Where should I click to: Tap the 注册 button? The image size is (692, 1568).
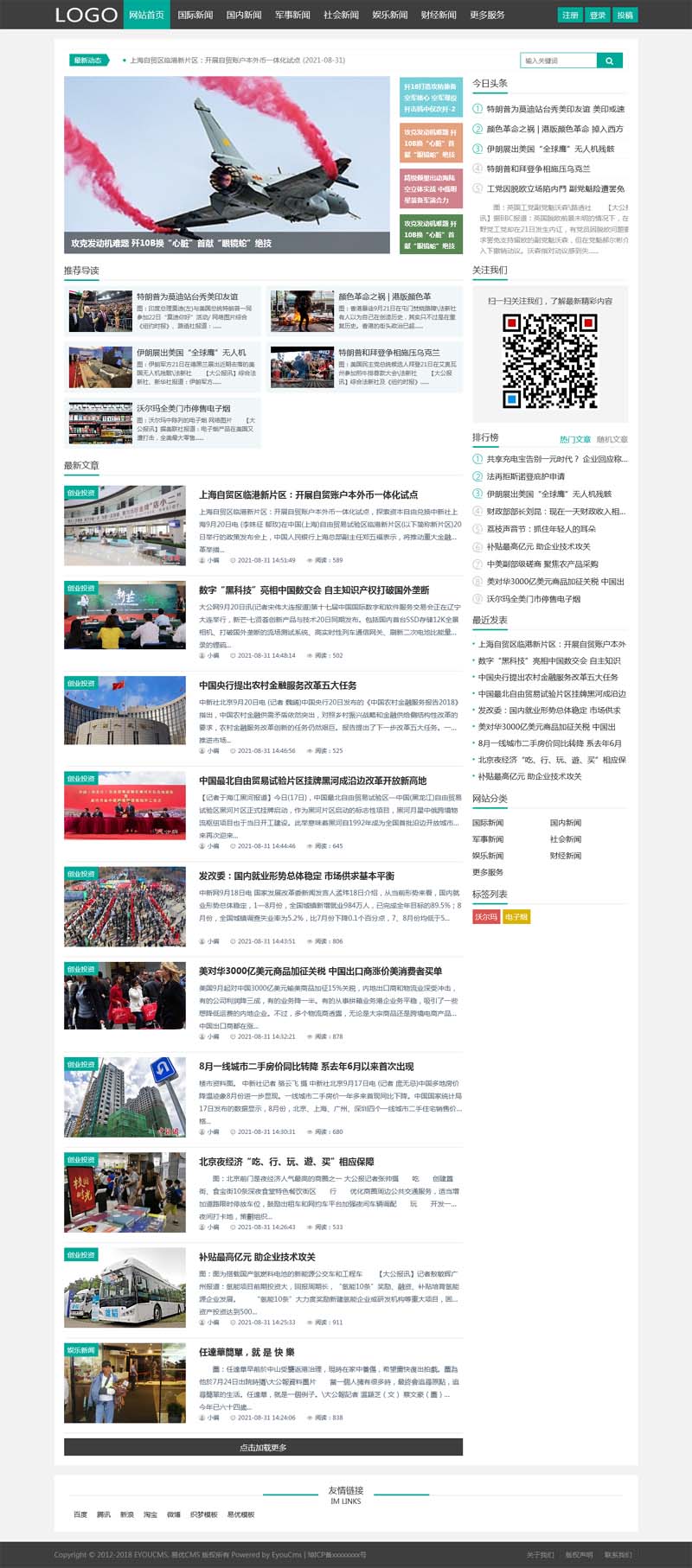pyautogui.click(x=570, y=15)
